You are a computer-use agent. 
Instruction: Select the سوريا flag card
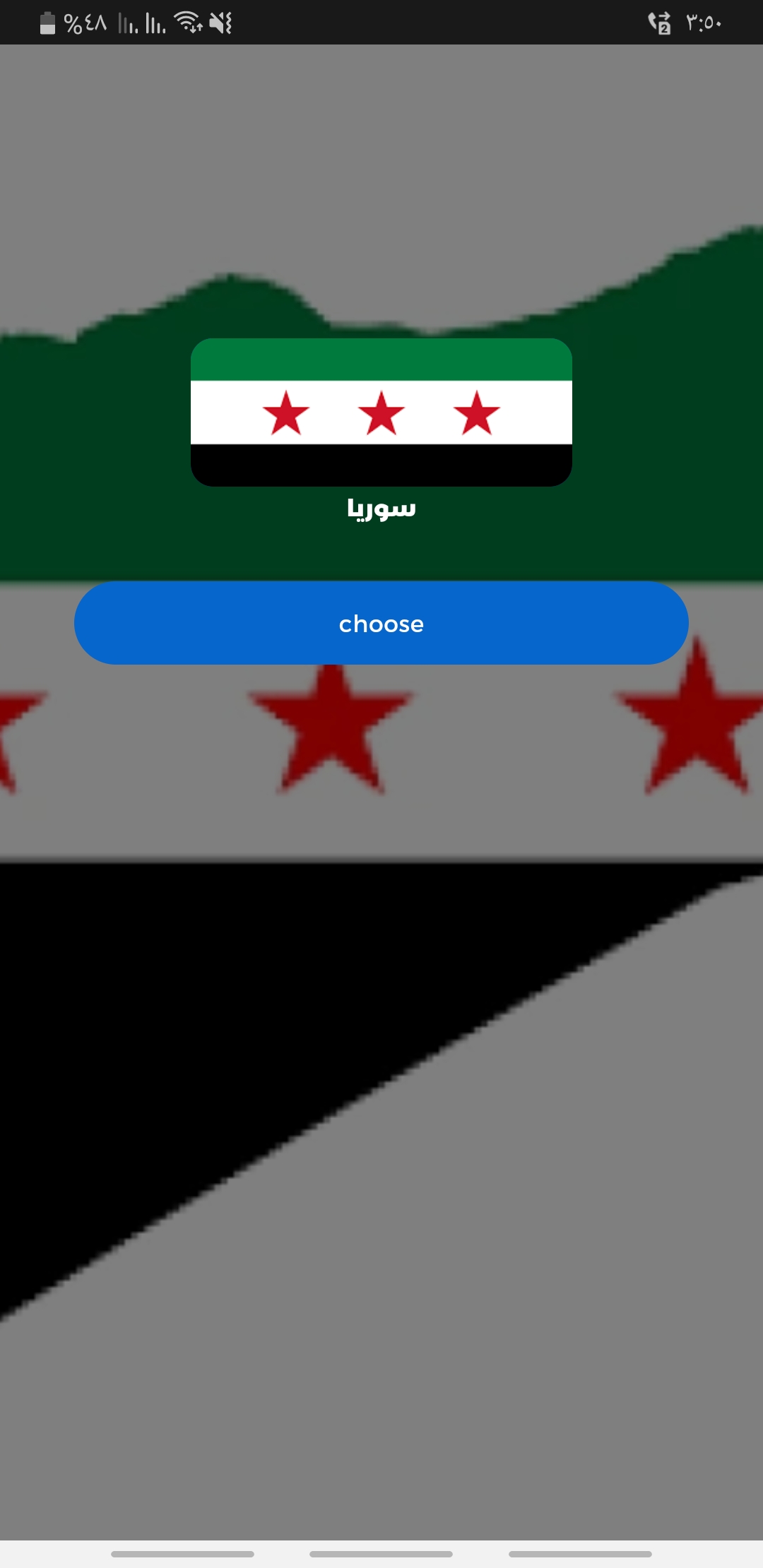coord(381,412)
